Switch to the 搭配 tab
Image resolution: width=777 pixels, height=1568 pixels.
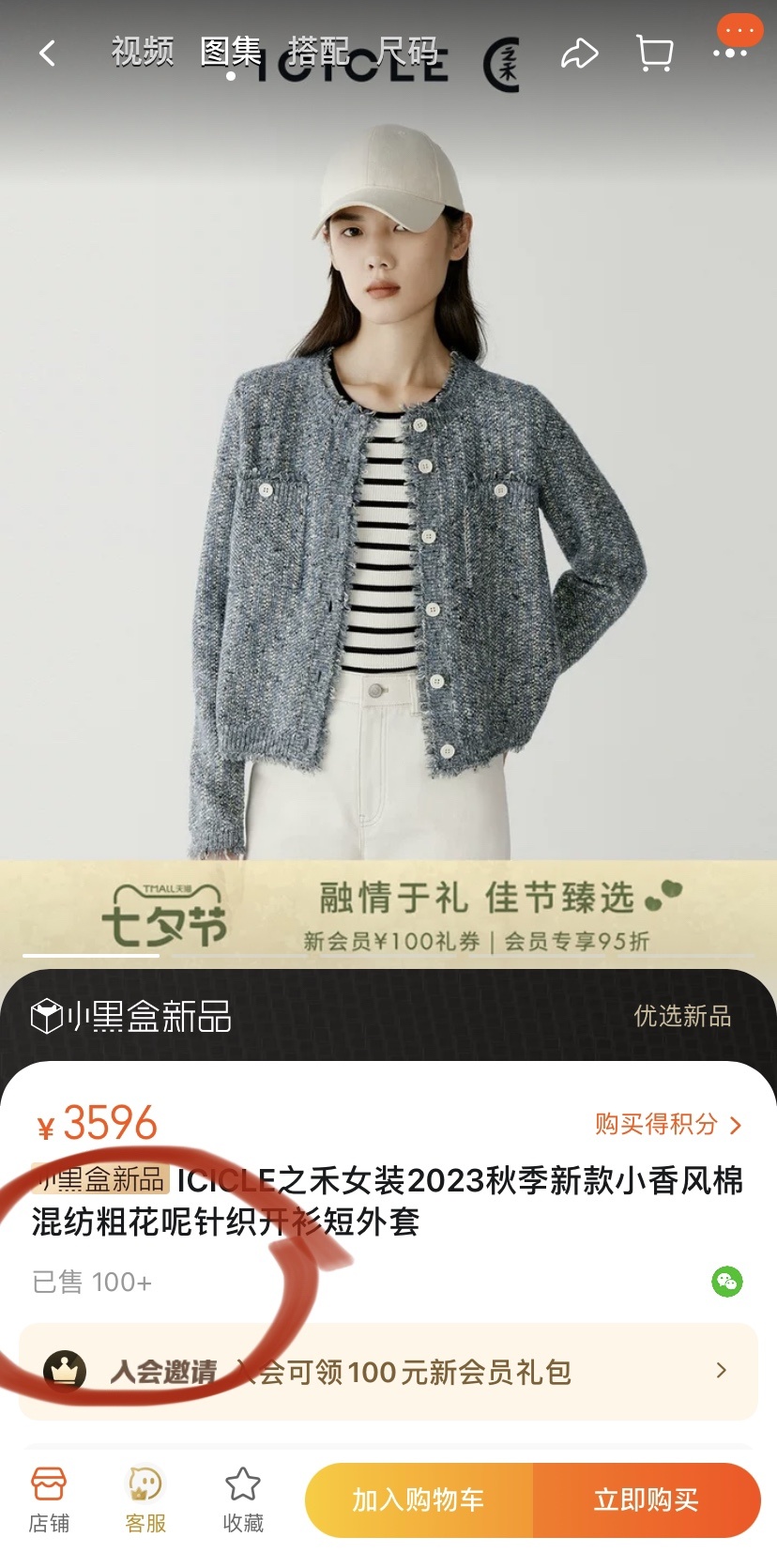(318, 52)
